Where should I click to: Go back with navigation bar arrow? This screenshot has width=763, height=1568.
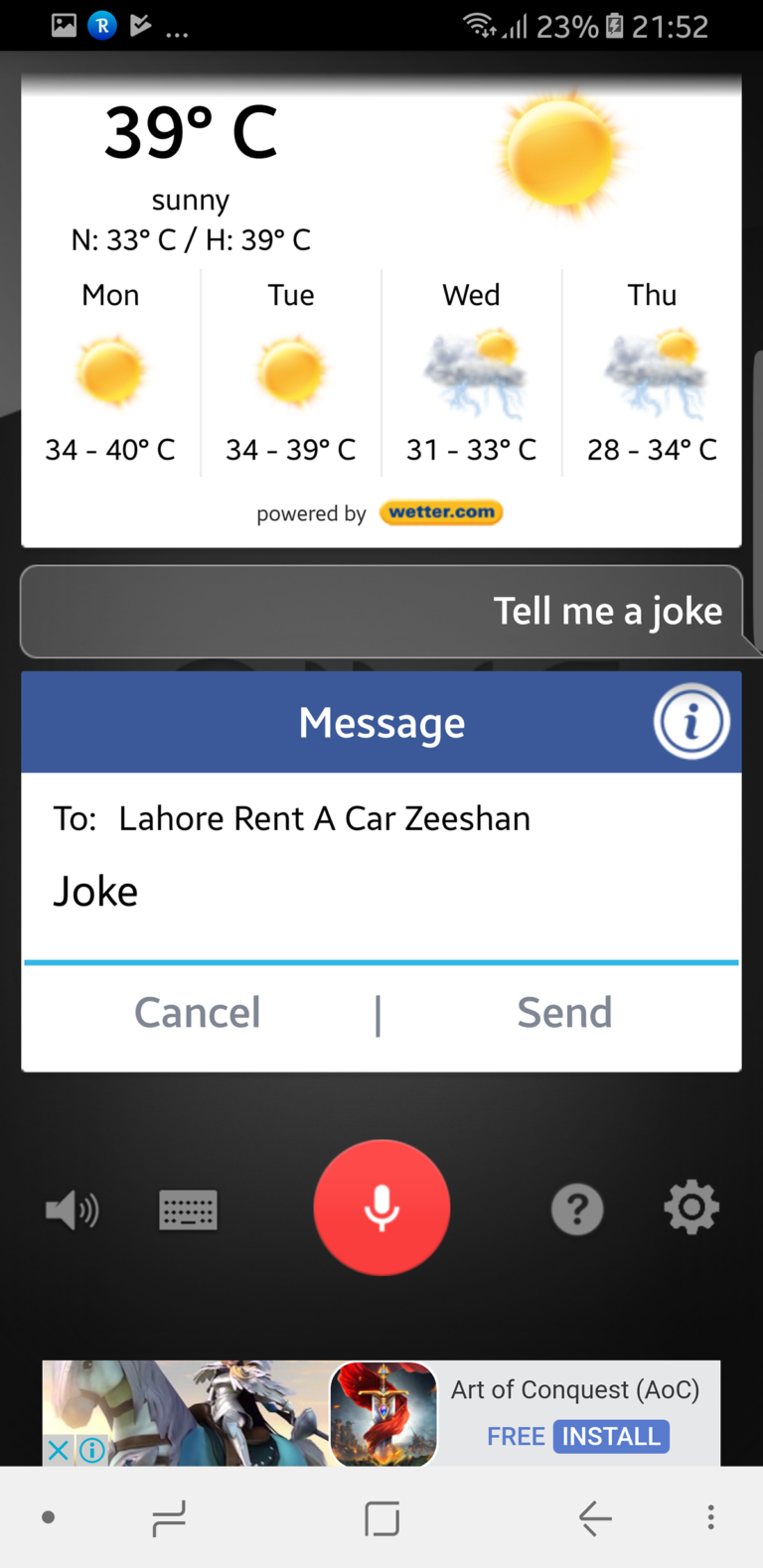pyautogui.click(x=594, y=1517)
